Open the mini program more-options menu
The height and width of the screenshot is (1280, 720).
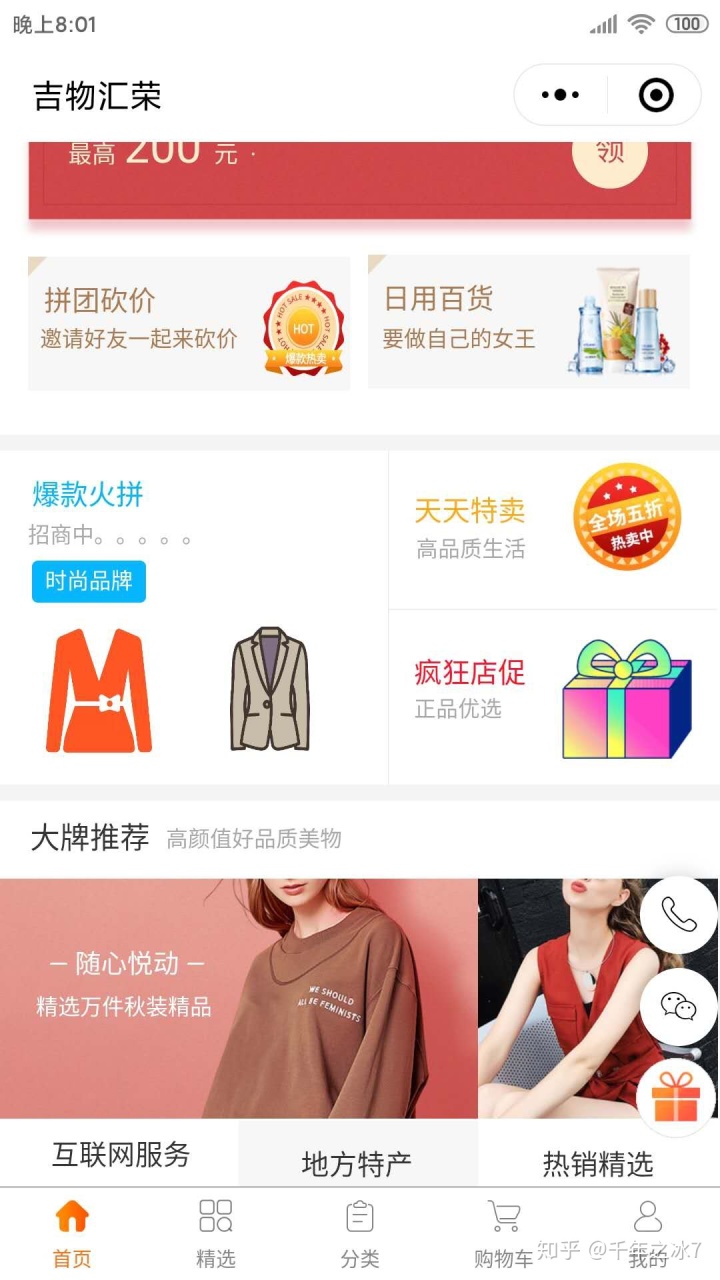560,95
